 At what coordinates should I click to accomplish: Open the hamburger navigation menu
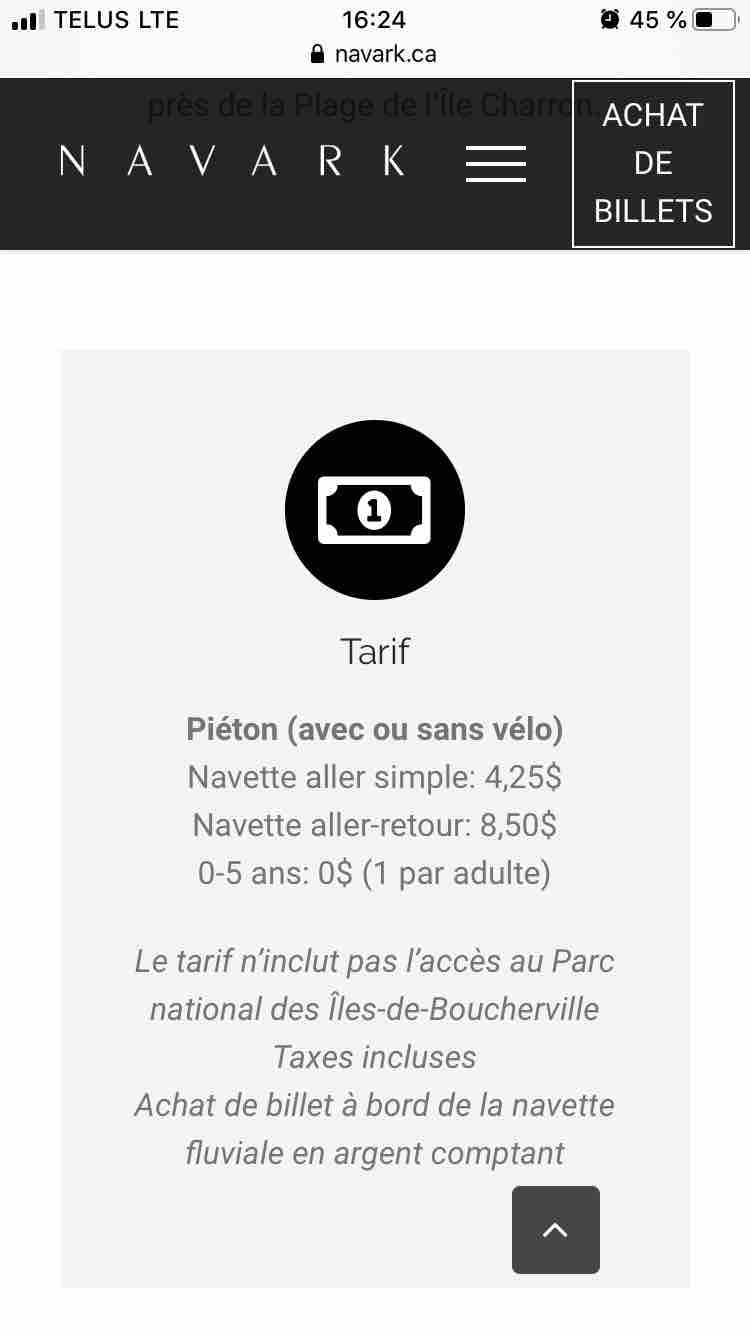click(496, 163)
